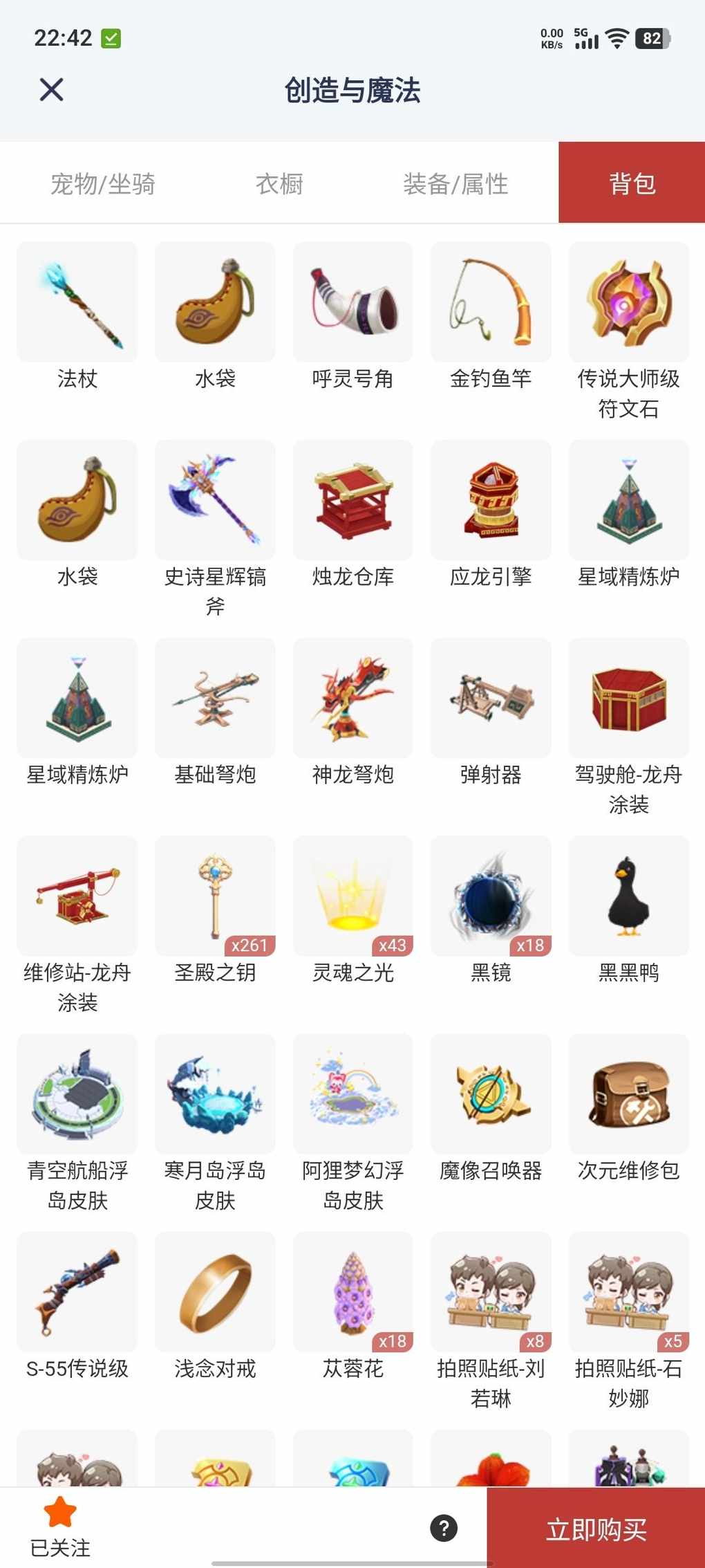Open the help question mark icon

(444, 1528)
